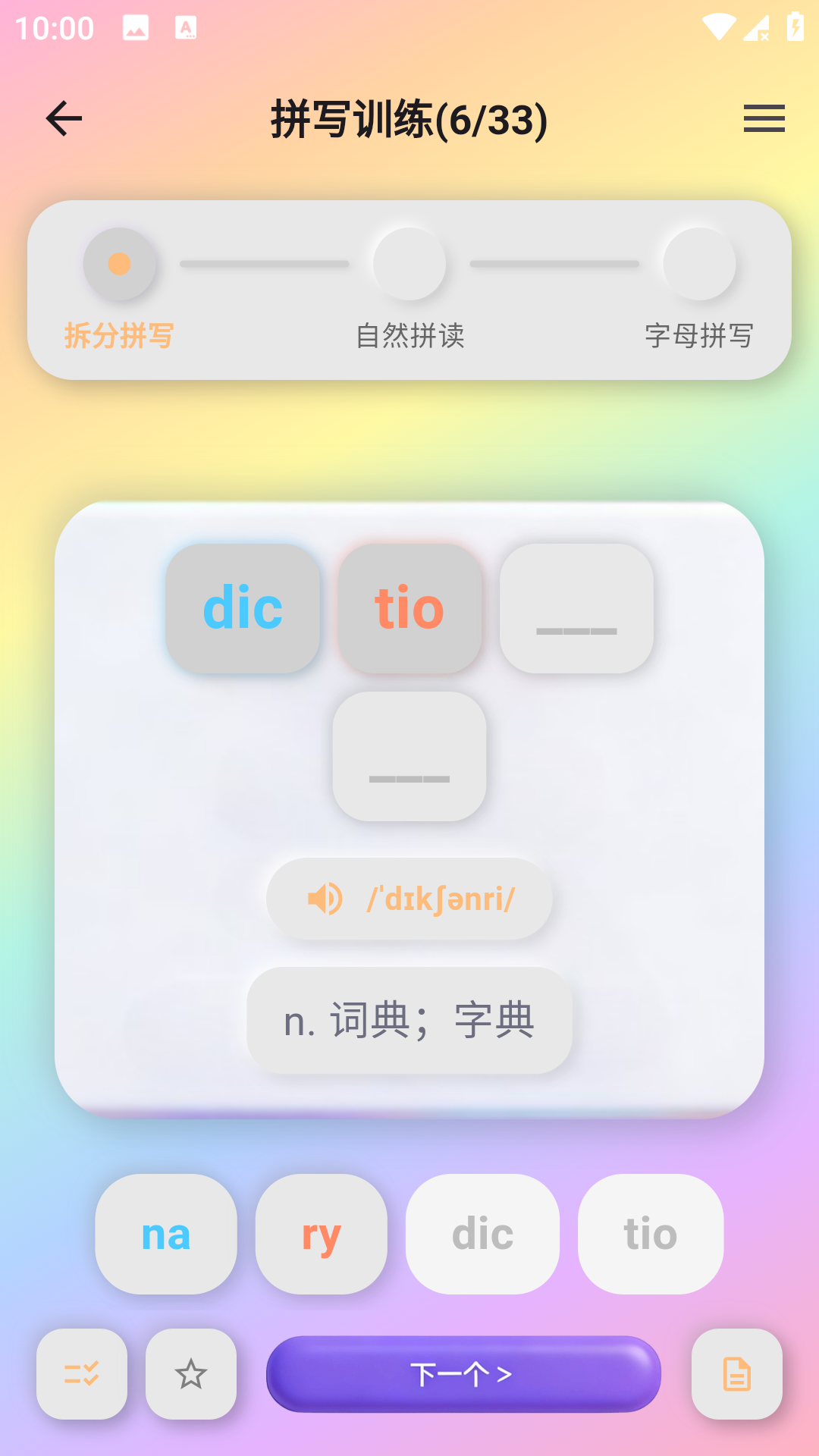The image size is (819, 1456).
Task: Select the 拆分拼写 step circle
Action: click(120, 264)
